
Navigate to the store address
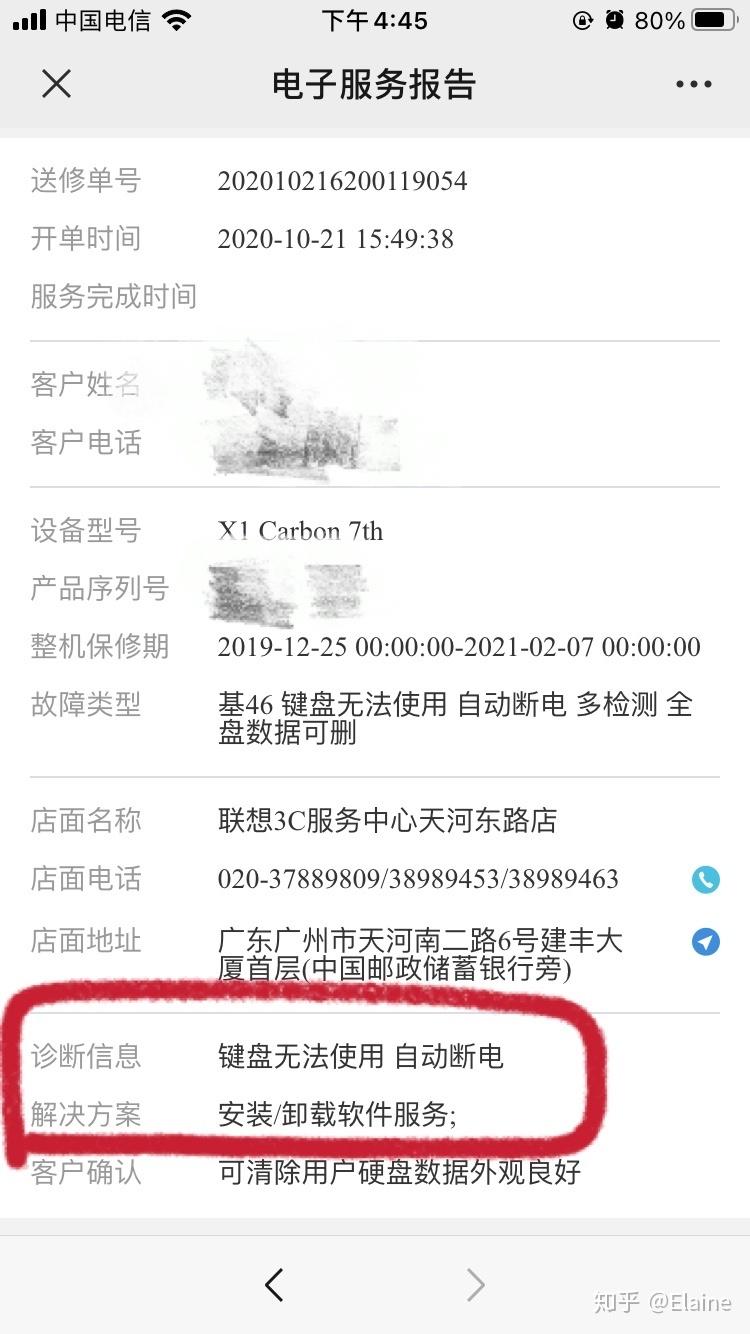pos(706,941)
